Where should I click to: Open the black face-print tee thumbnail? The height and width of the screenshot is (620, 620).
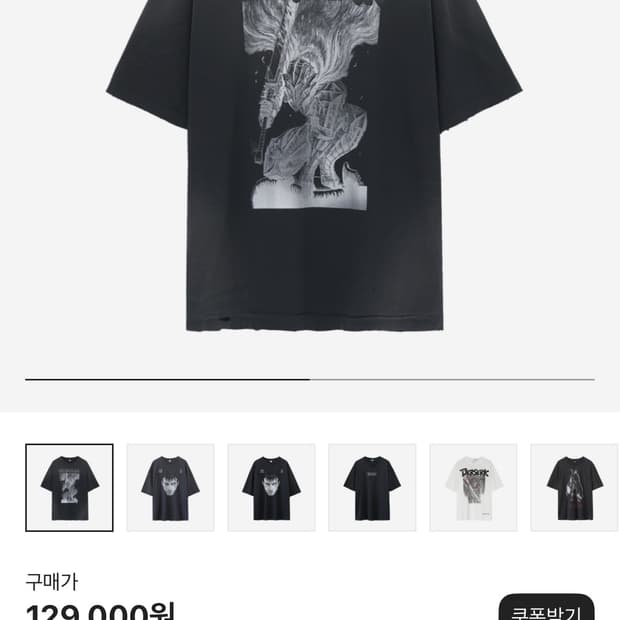point(271,488)
